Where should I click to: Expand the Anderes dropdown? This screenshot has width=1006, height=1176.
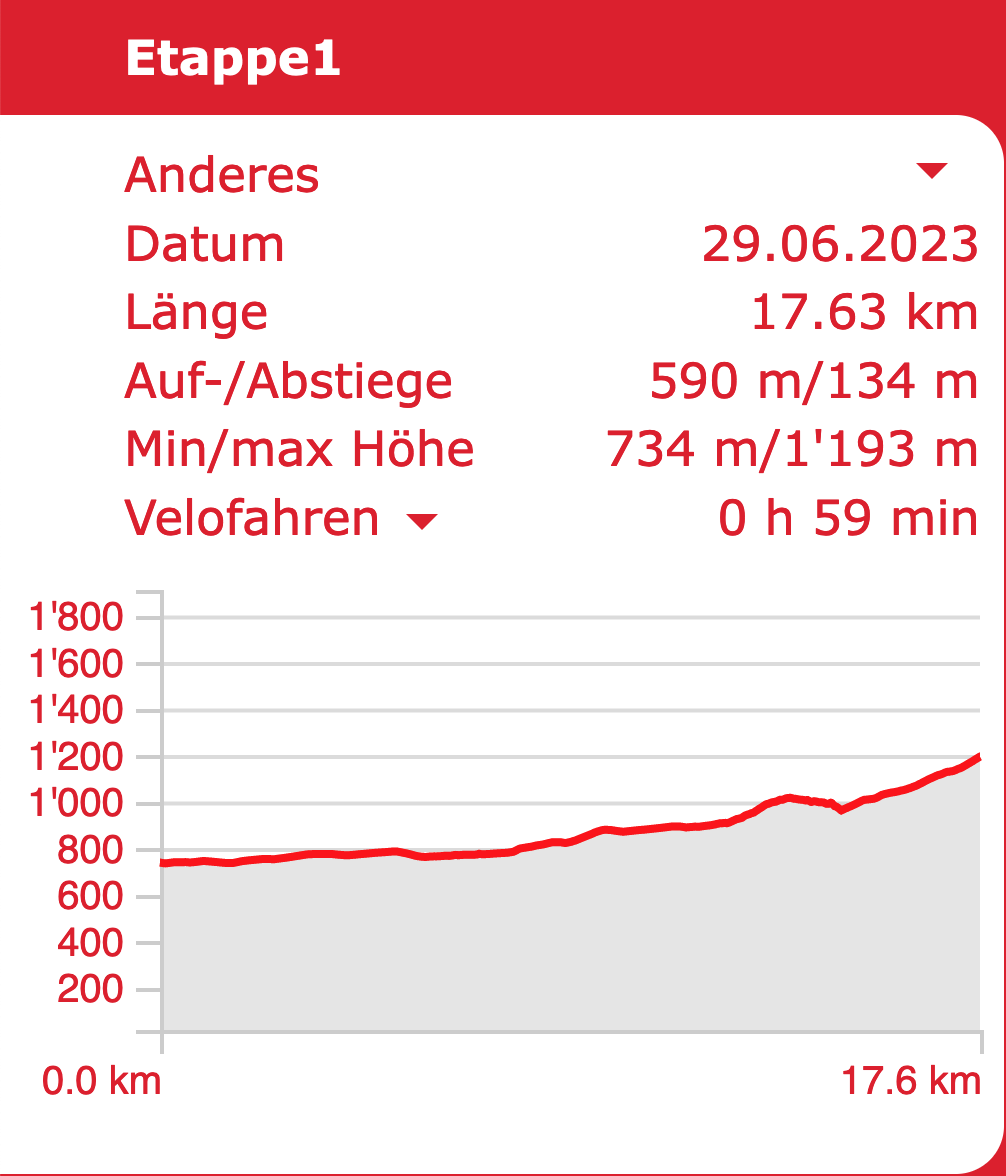[931, 171]
